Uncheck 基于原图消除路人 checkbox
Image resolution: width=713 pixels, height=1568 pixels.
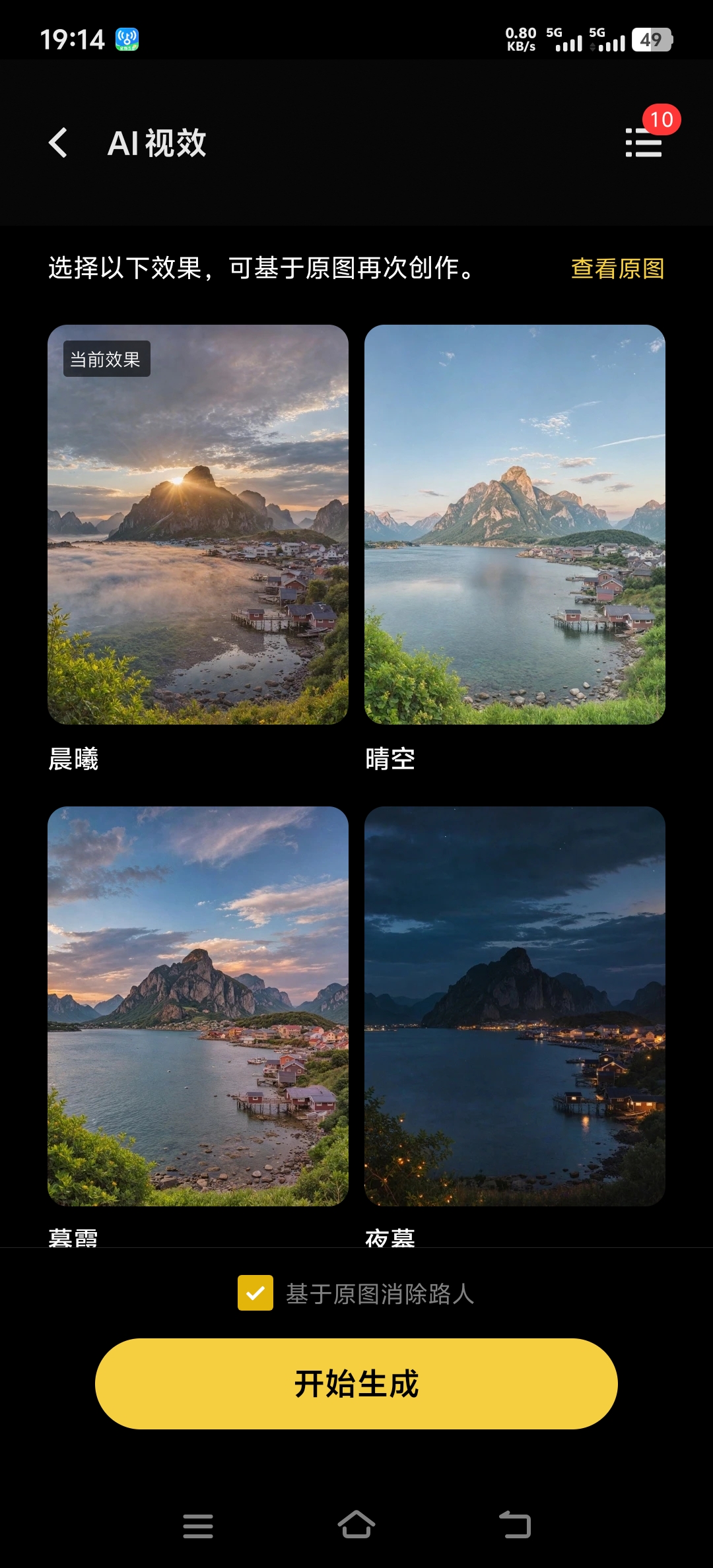(x=255, y=1293)
